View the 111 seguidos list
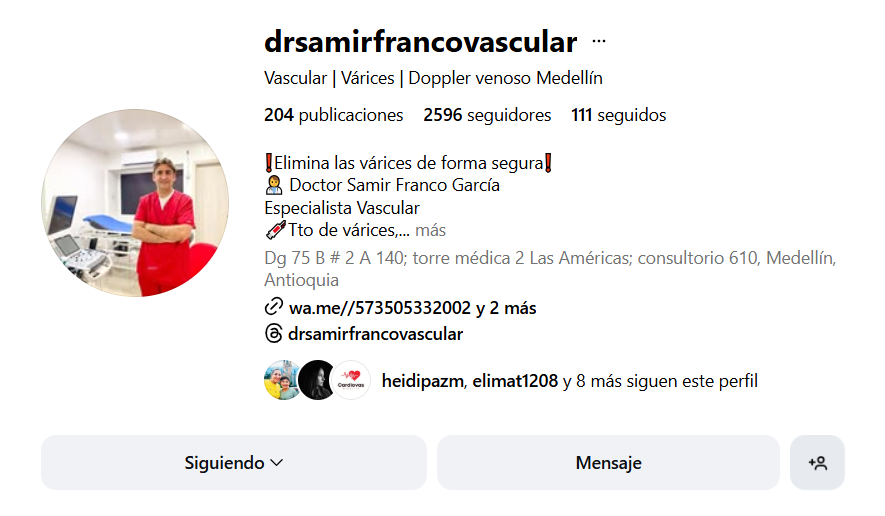The image size is (885, 516). click(618, 115)
